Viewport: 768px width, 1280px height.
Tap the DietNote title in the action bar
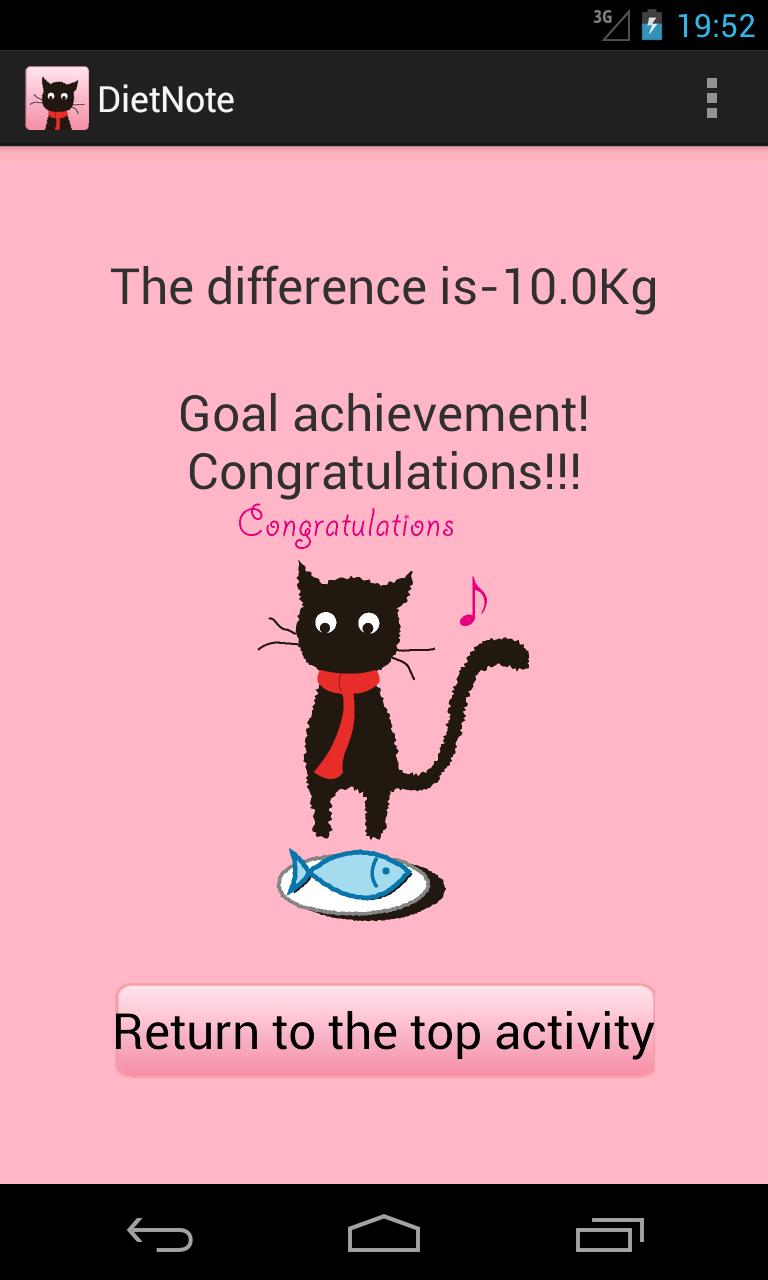(x=167, y=97)
